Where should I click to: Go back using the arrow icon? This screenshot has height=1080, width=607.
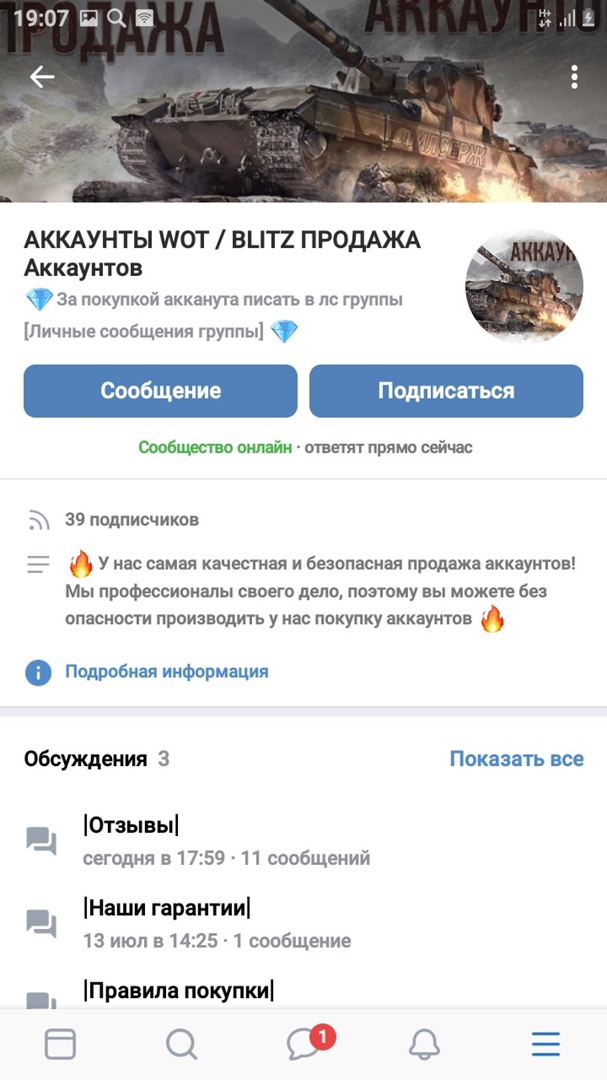(42, 77)
